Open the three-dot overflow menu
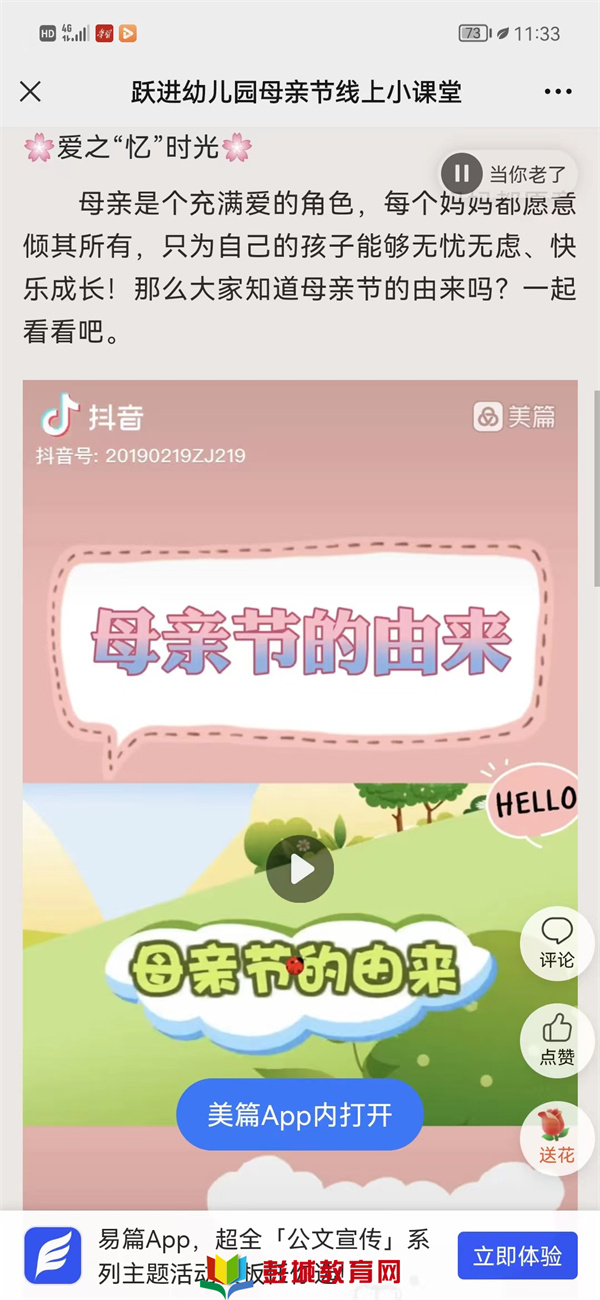The image size is (600, 1300). pyautogui.click(x=558, y=92)
